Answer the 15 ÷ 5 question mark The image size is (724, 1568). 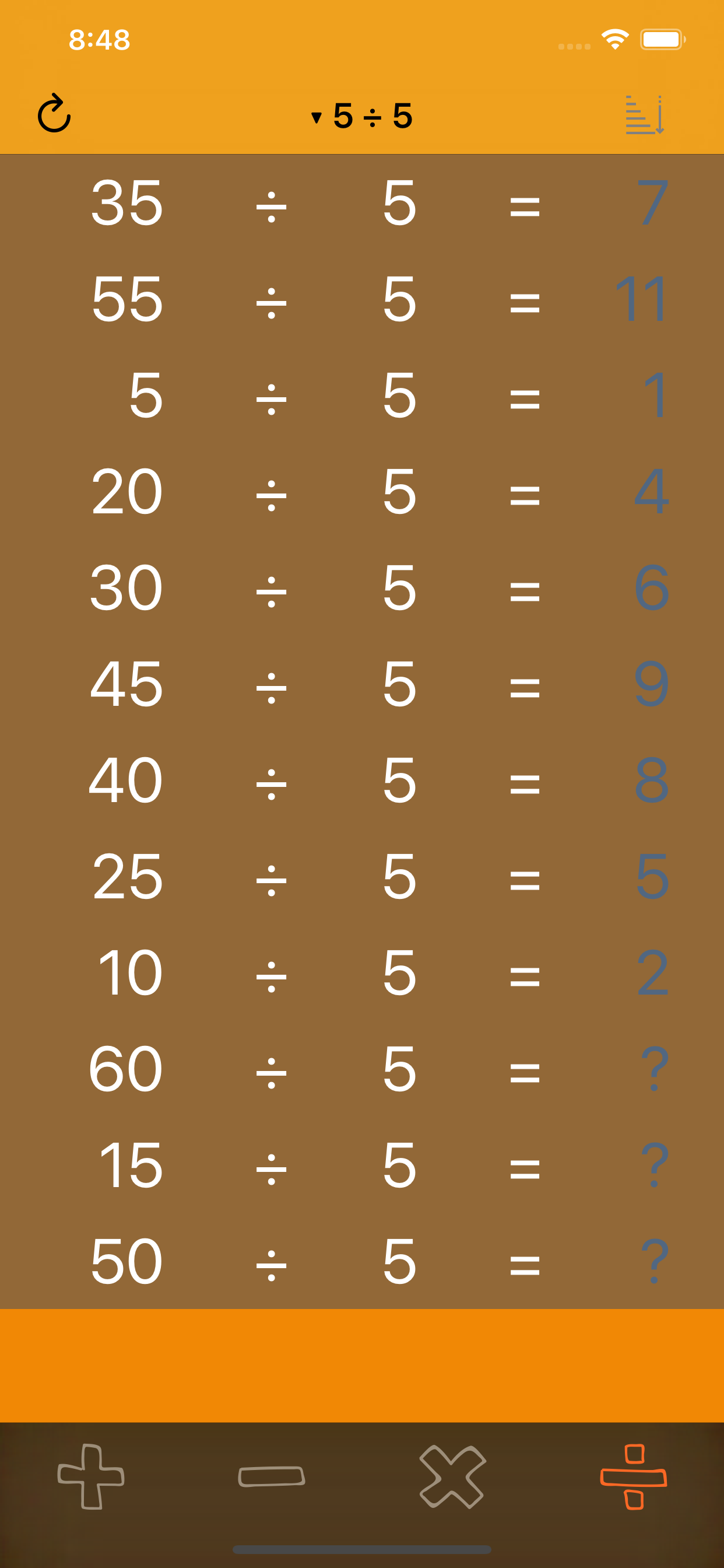(654, 1165)
